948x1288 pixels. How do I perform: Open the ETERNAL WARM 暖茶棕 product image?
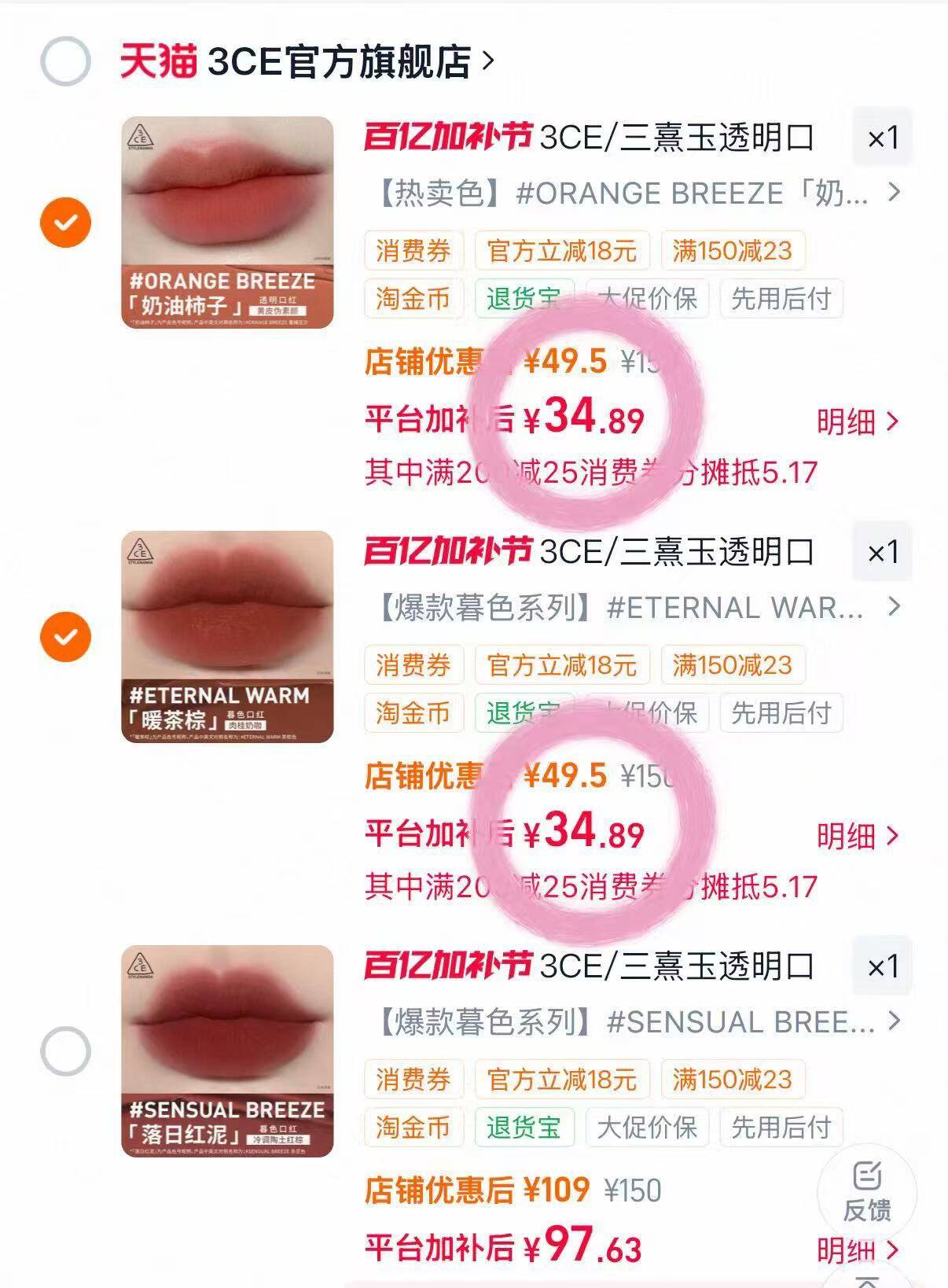point(227,636)
